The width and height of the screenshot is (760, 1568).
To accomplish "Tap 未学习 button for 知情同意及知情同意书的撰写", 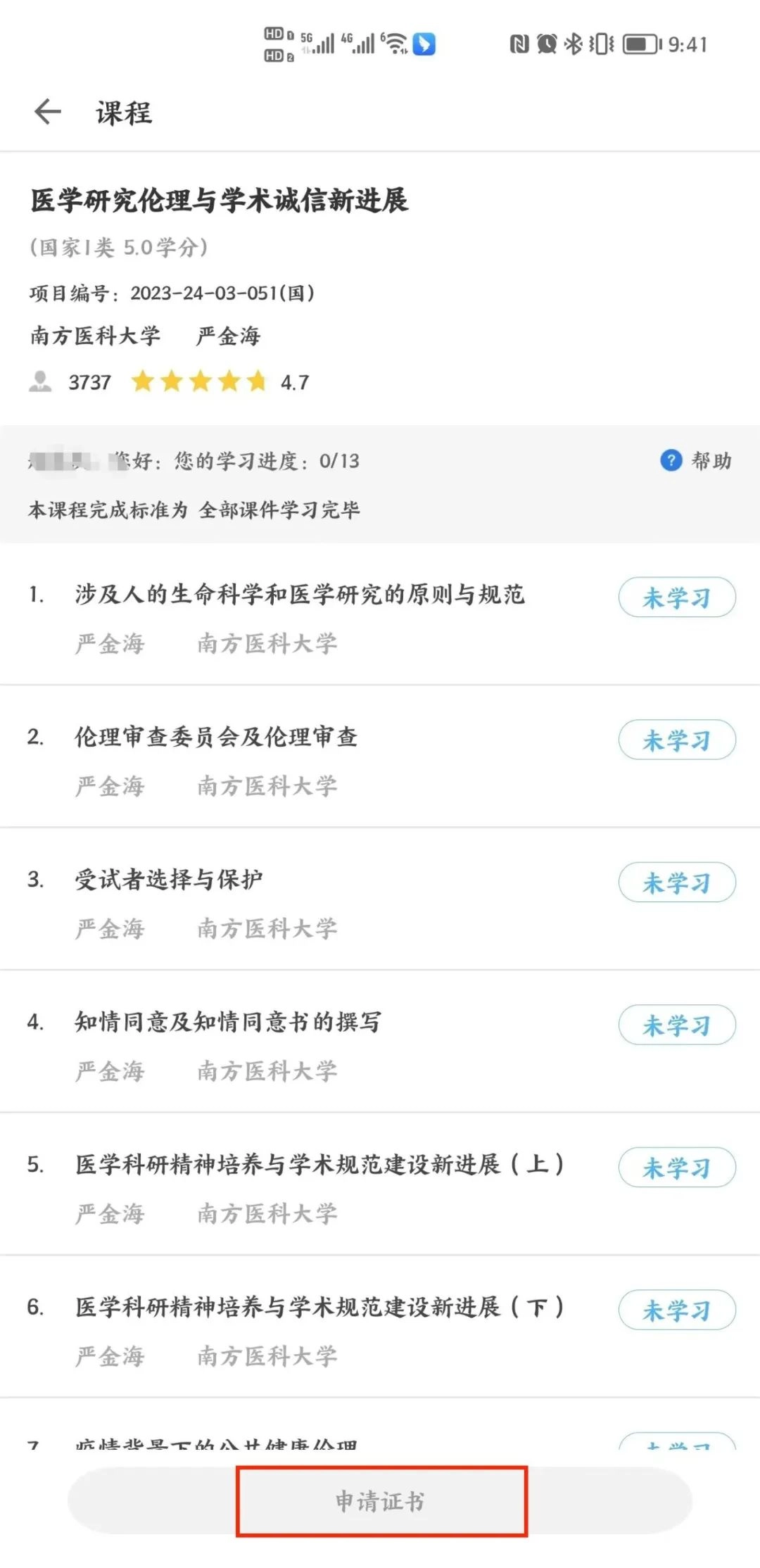I will (676, 1025).
